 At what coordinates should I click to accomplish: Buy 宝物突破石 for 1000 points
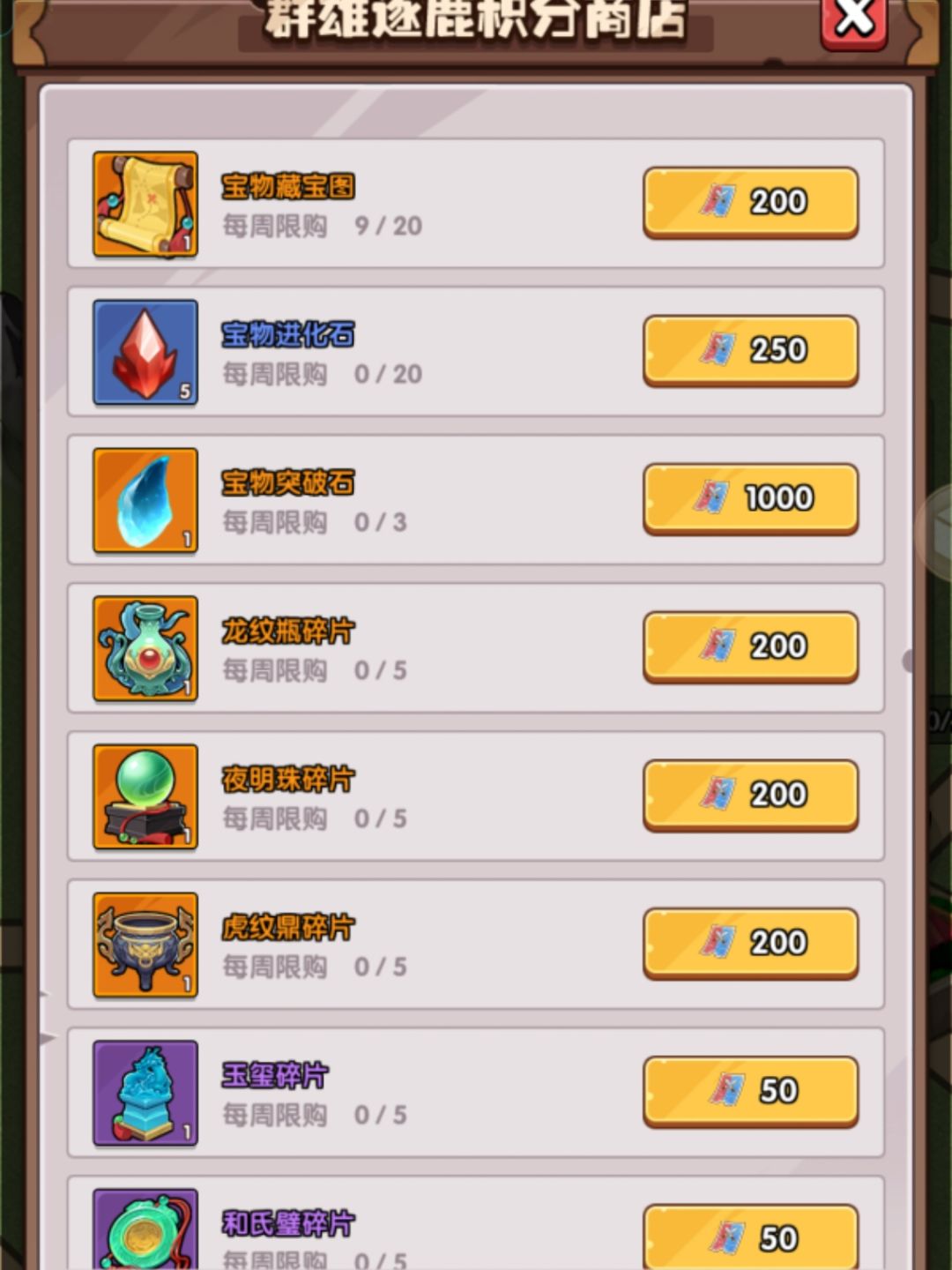750,497
